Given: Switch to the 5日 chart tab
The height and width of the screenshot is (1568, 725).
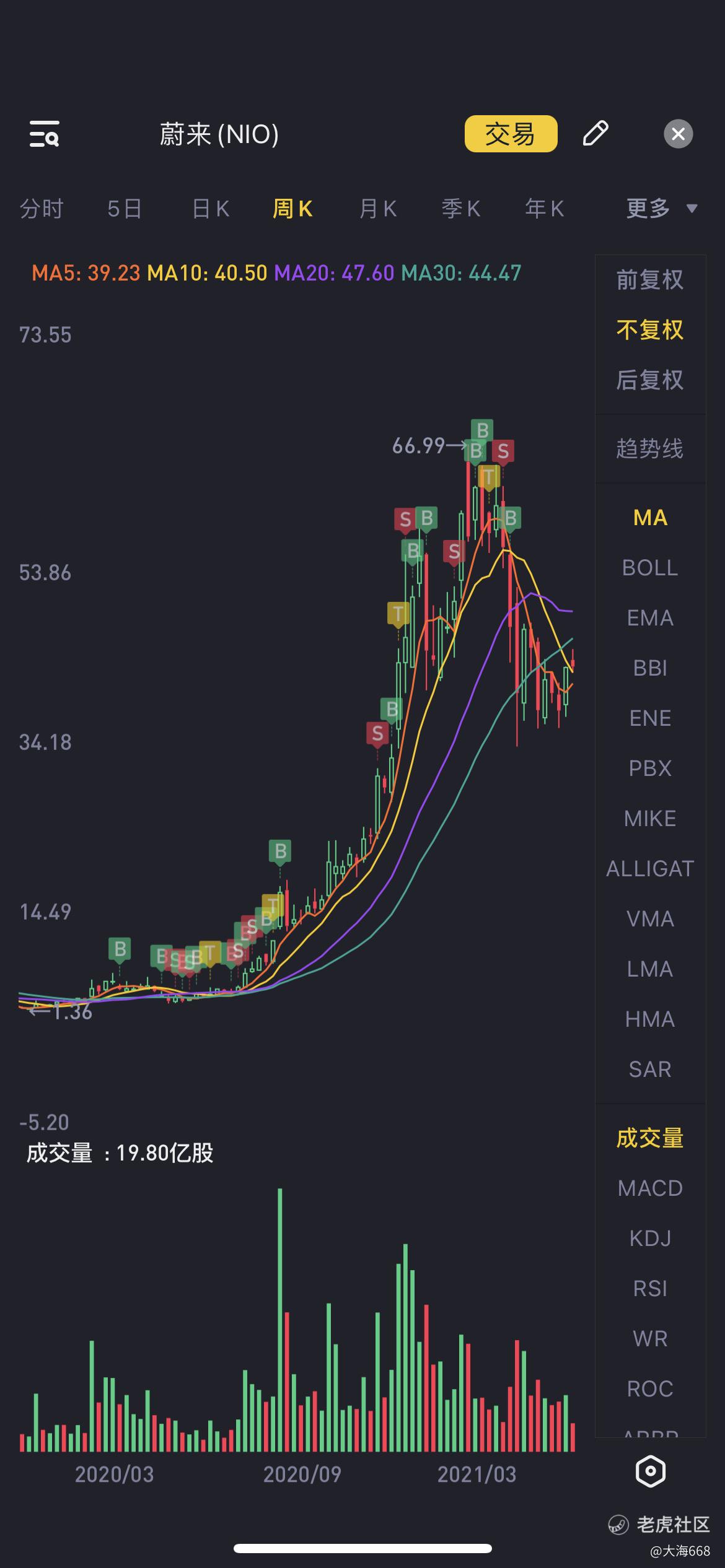Looking at the screenshot, I should [125, 209].
